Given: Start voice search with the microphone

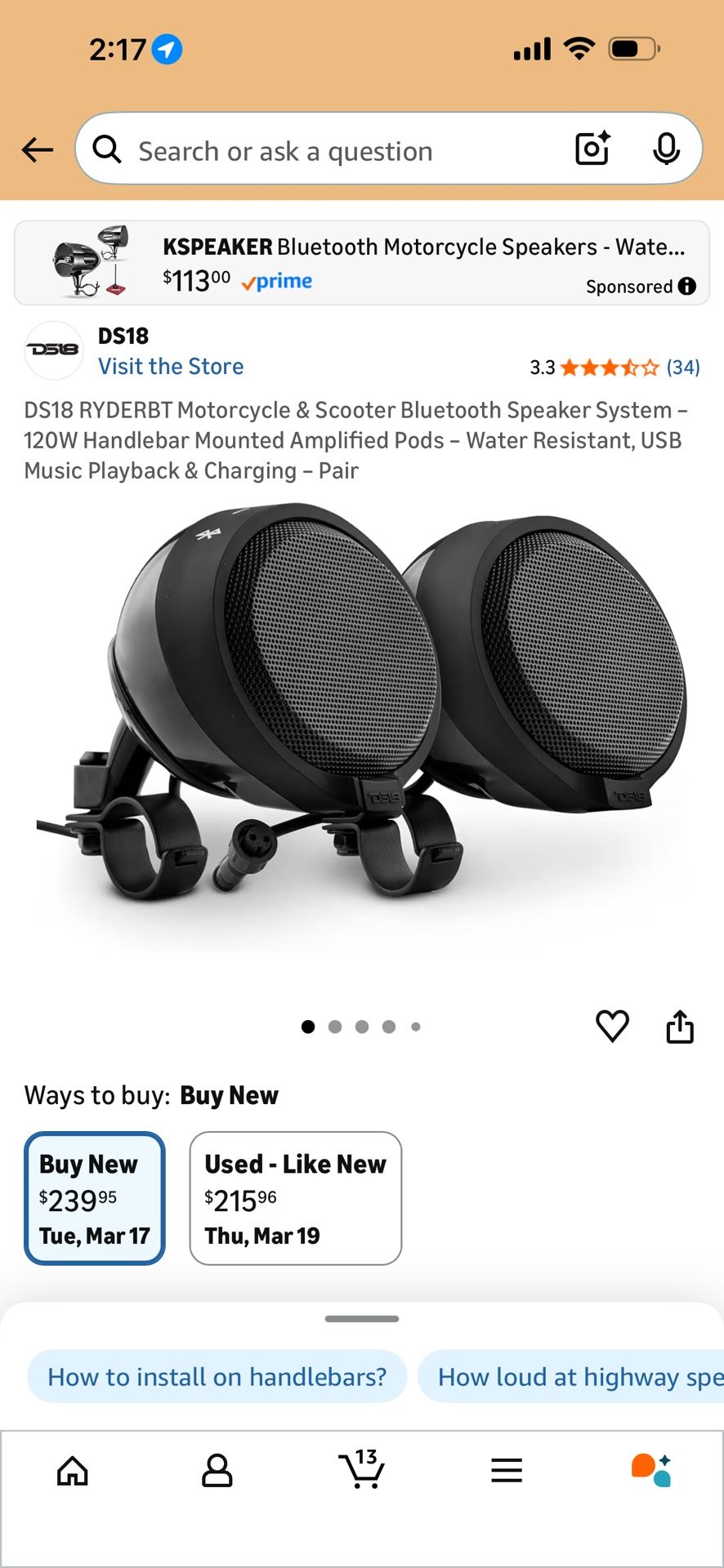Looking at the screenshot, I should point(666,149).
